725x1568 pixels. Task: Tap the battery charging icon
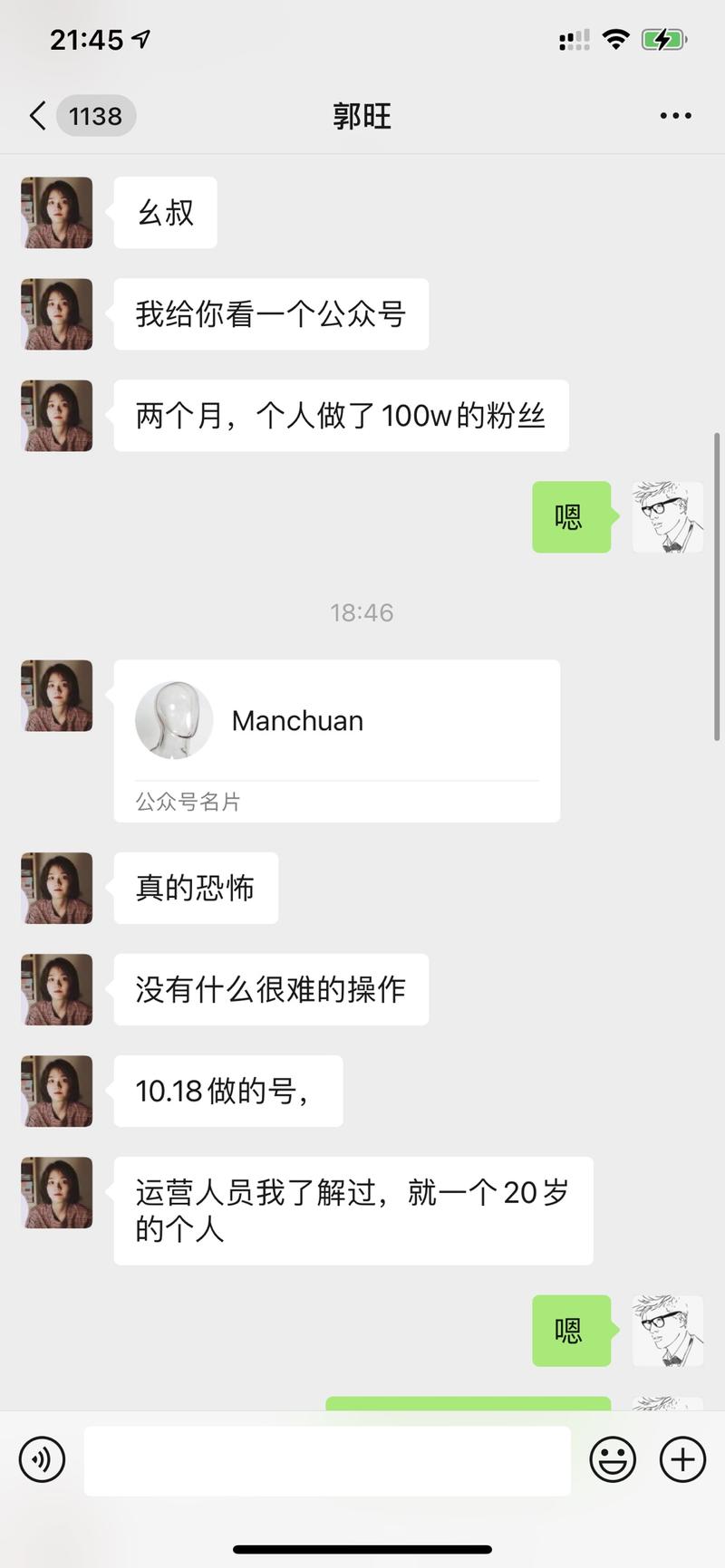[x=664, y=40]
